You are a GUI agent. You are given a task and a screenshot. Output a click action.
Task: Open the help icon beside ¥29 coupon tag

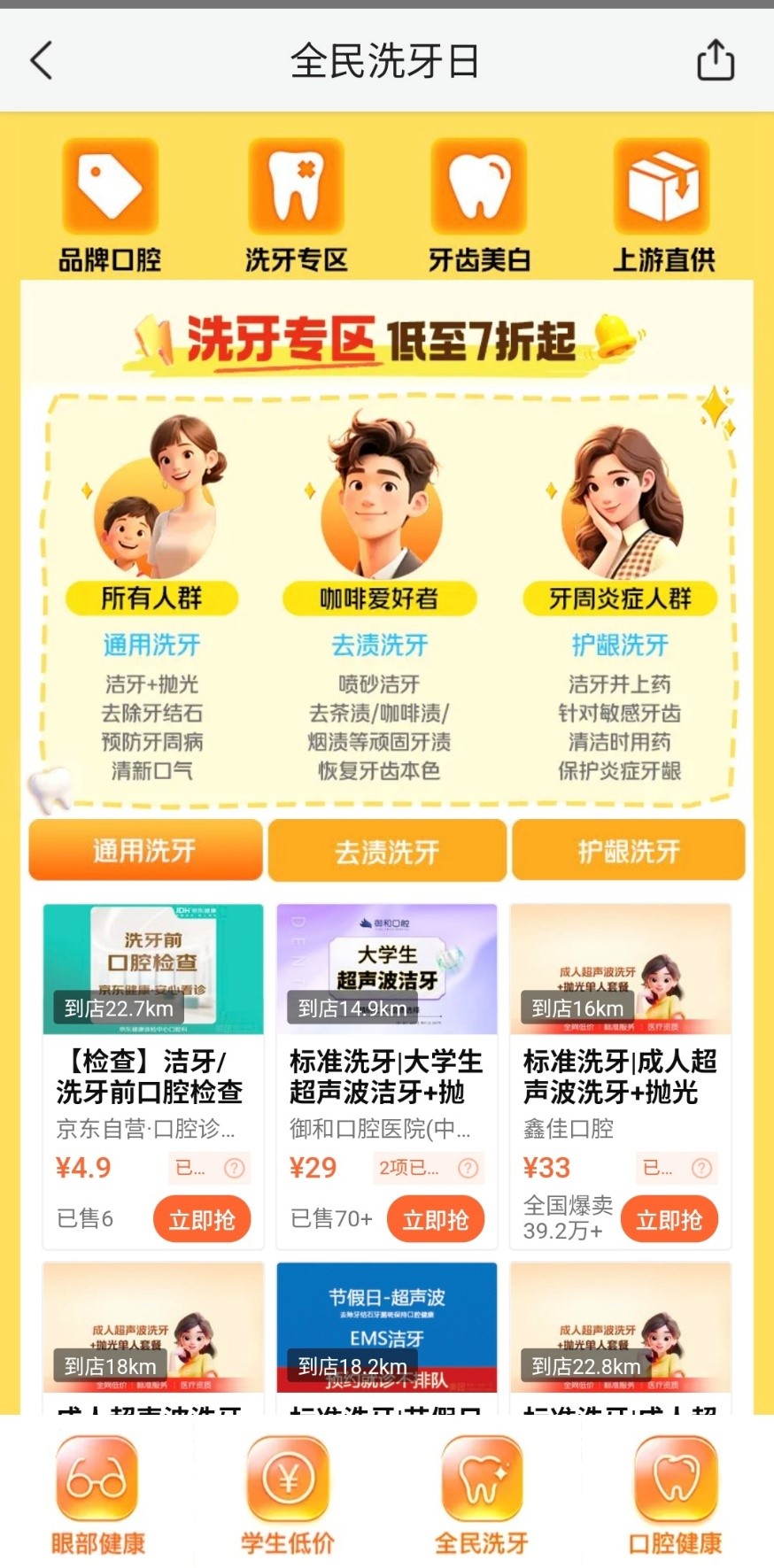[468, 1168]
